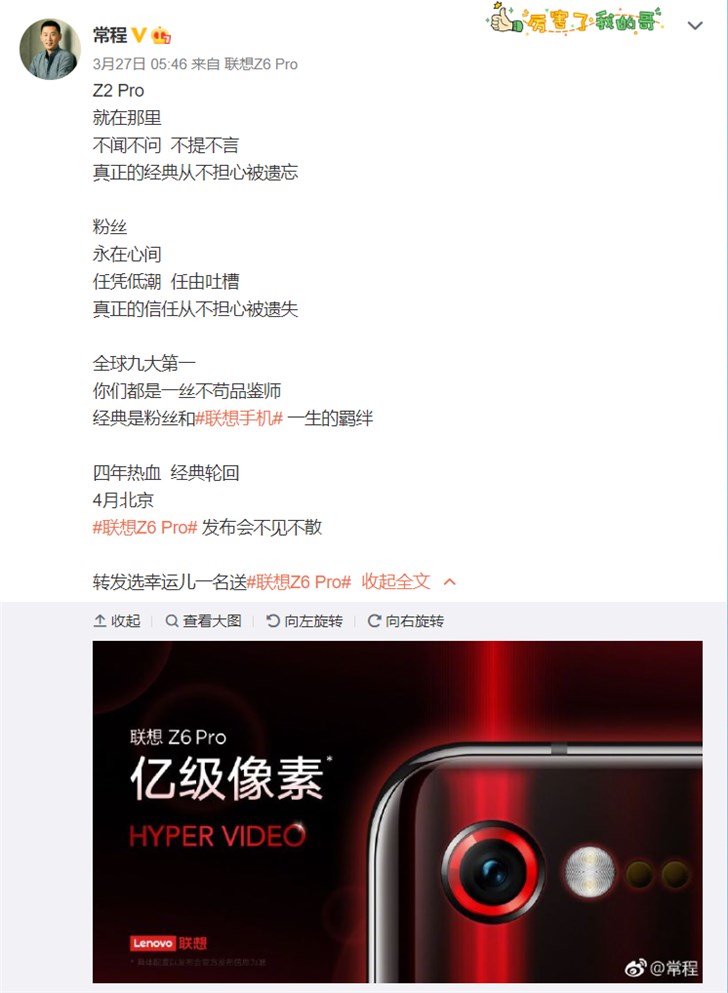Viewport: 728px width, 993px height.
Task: Open the Lenovo Z6 Pro poster image
Action: 397,810
